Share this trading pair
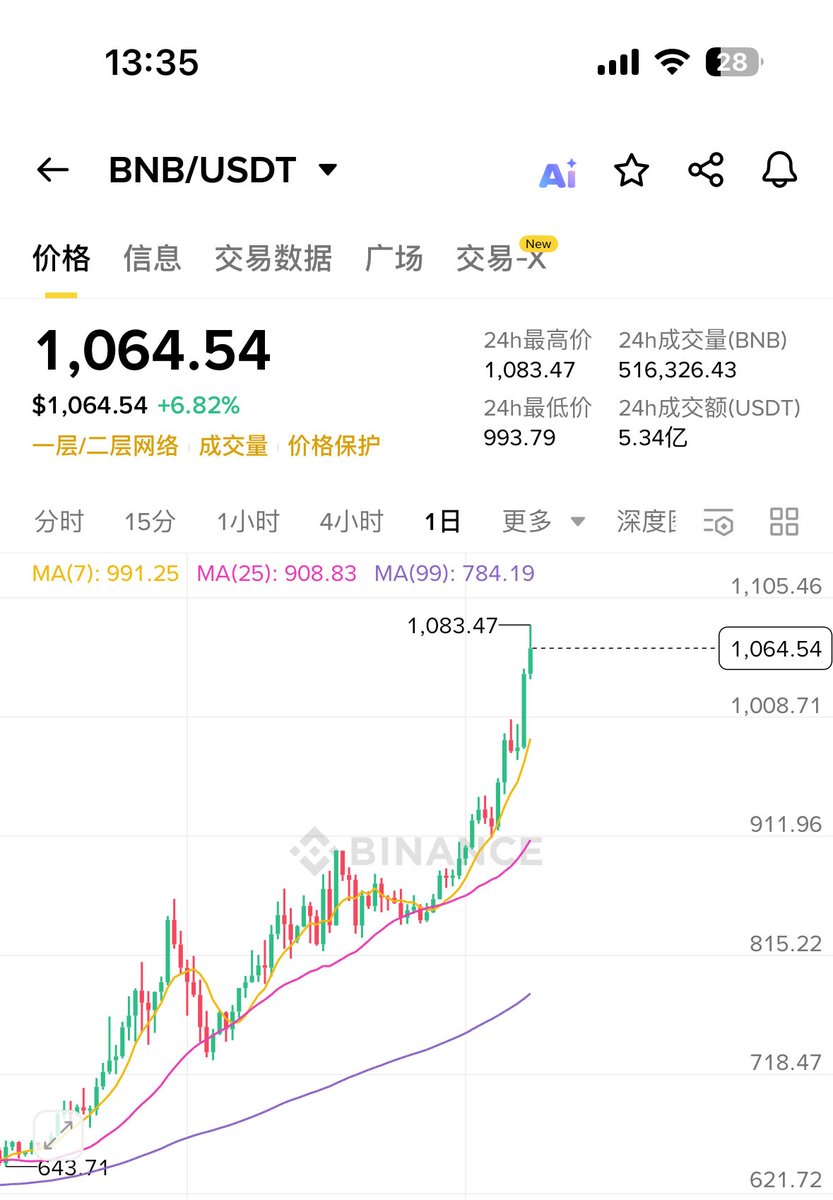The height and width of the screenshot is (1200, 833). 706,170
